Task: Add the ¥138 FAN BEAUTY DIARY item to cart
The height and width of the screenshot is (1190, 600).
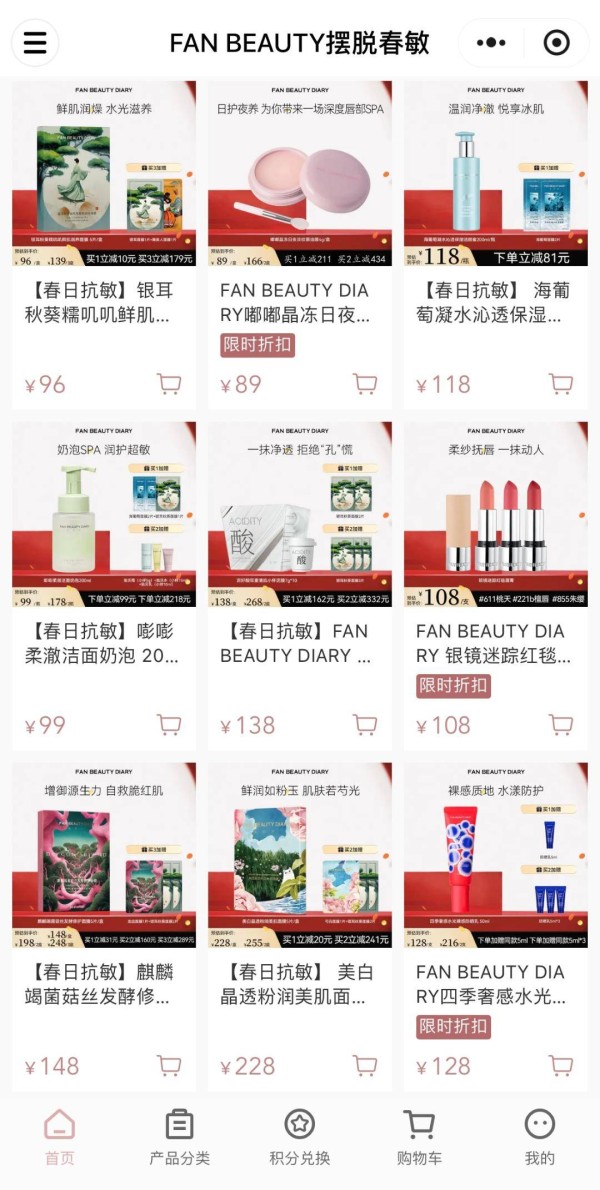Action: 365,725
